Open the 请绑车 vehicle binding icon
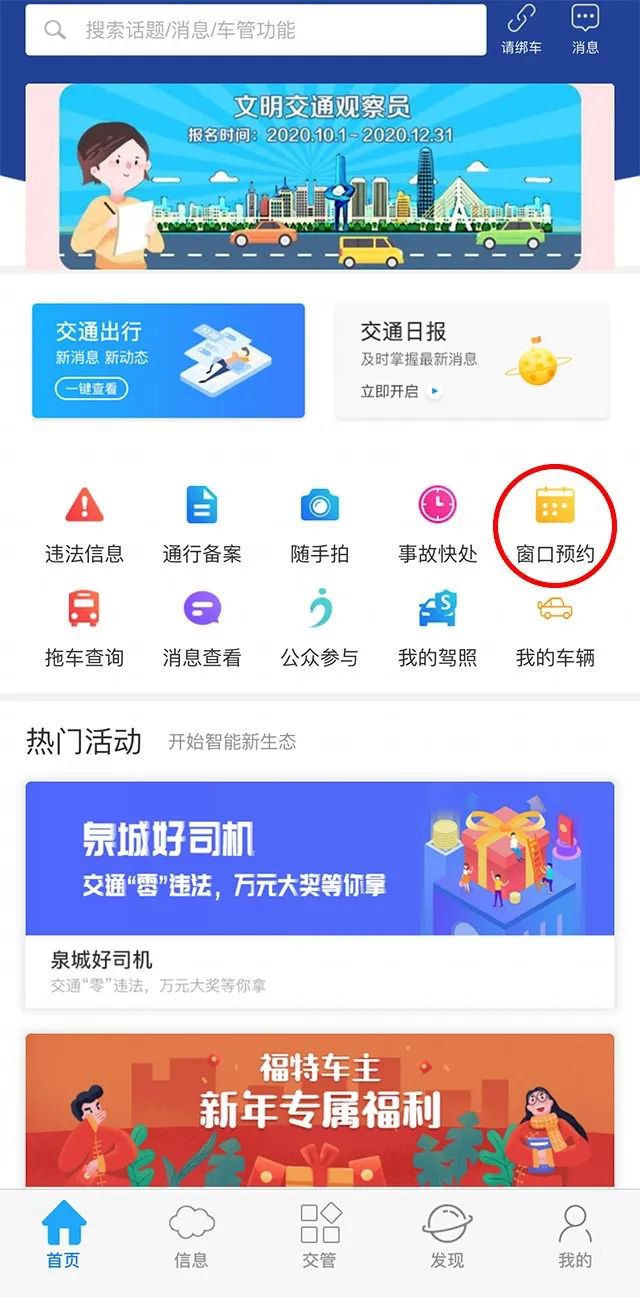 pyautogui.click(x=520, y=28)
